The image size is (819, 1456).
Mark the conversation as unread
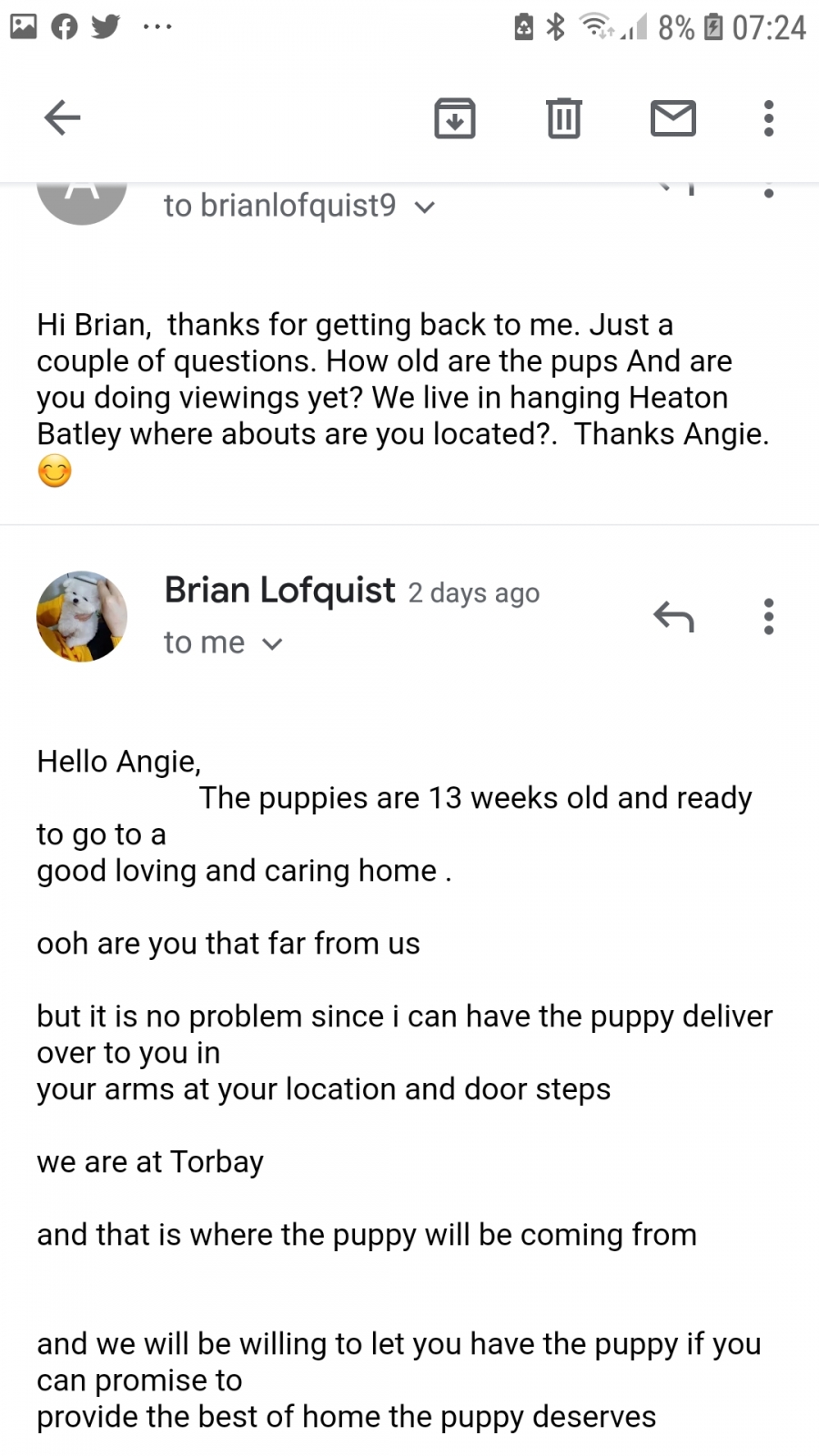pyautogui.click(x=673, y=118)
